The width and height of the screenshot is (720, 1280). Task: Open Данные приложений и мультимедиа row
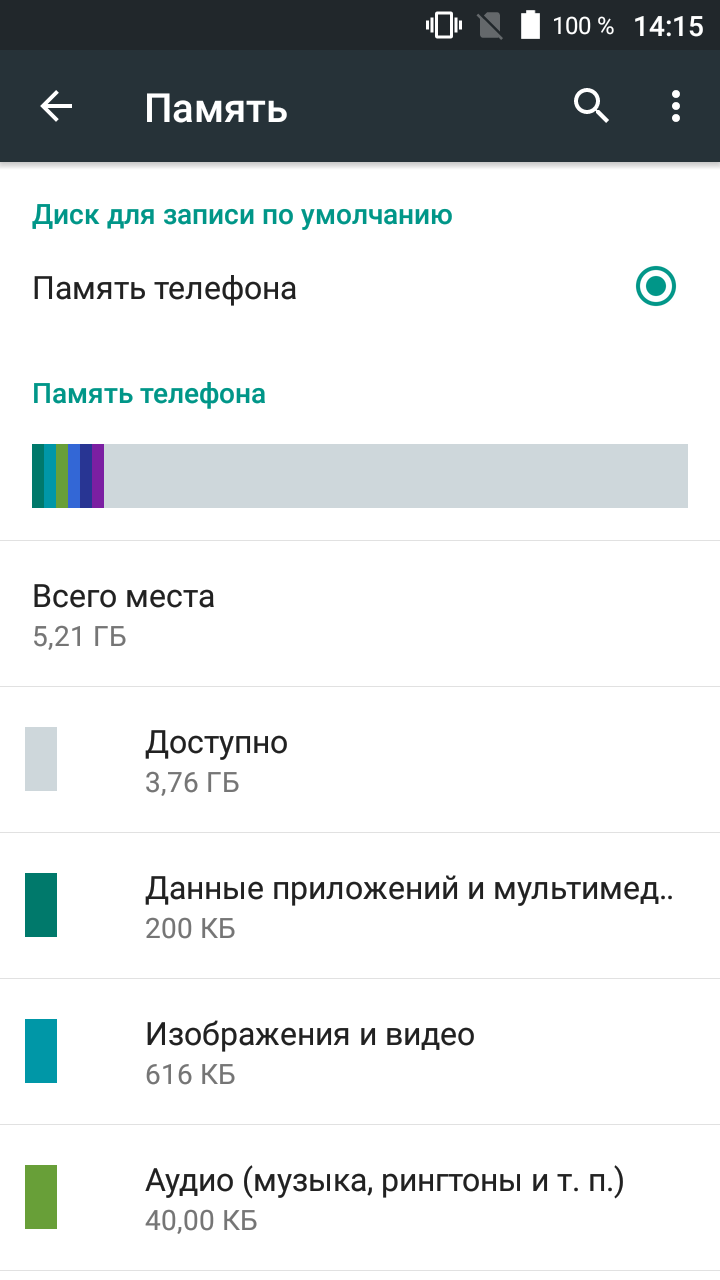point(360,906)
